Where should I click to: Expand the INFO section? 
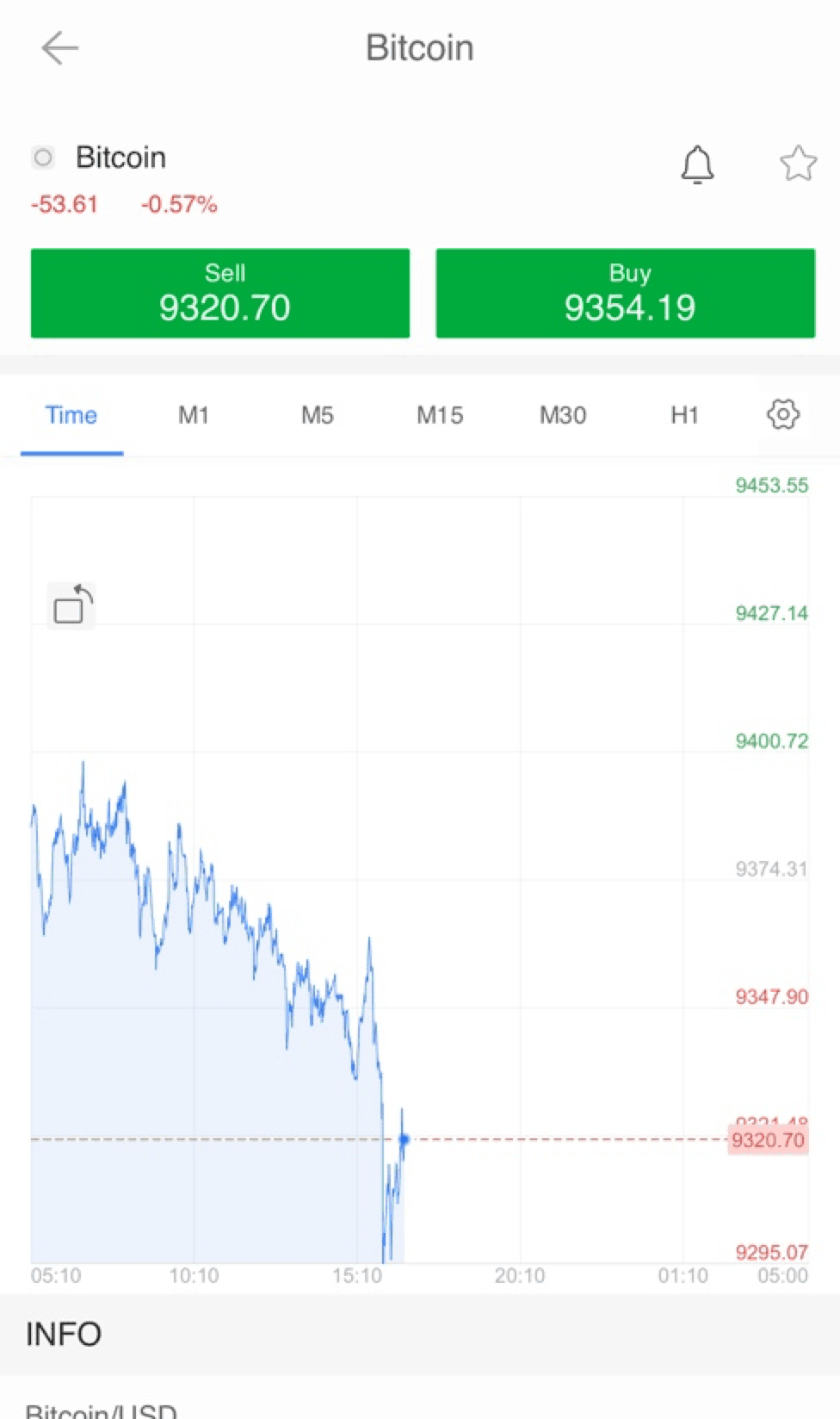pyautogui.click(x=62, y=1334)
